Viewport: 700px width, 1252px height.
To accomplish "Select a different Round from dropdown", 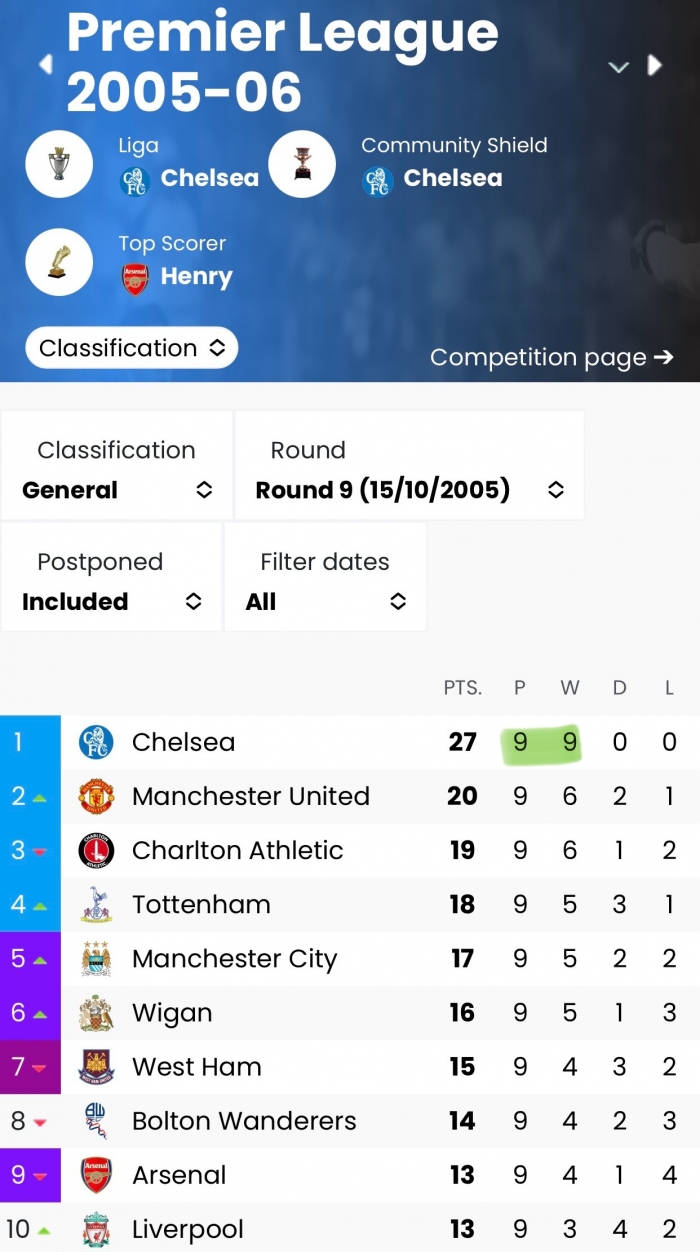I will click(410, 465).
